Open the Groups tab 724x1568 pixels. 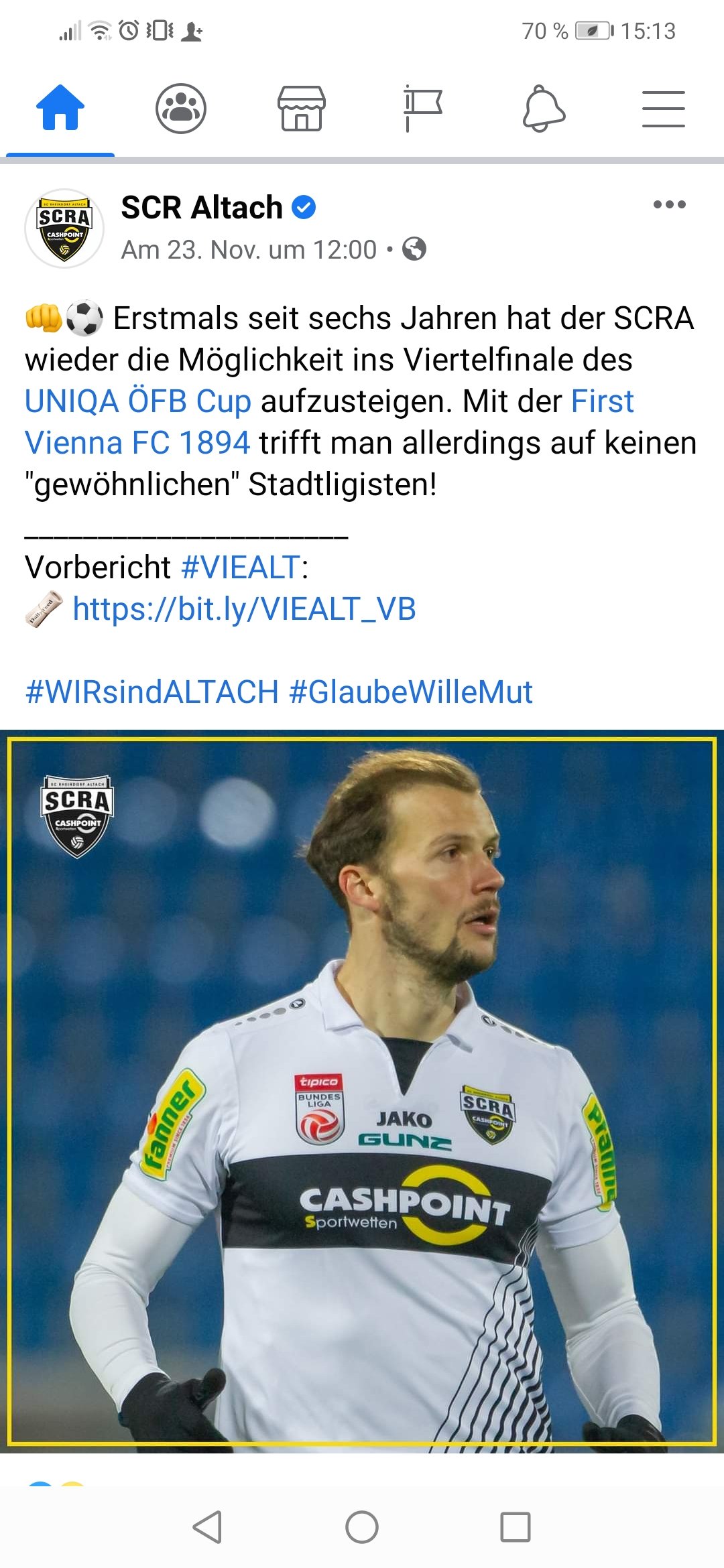click(x=181, y=108)
